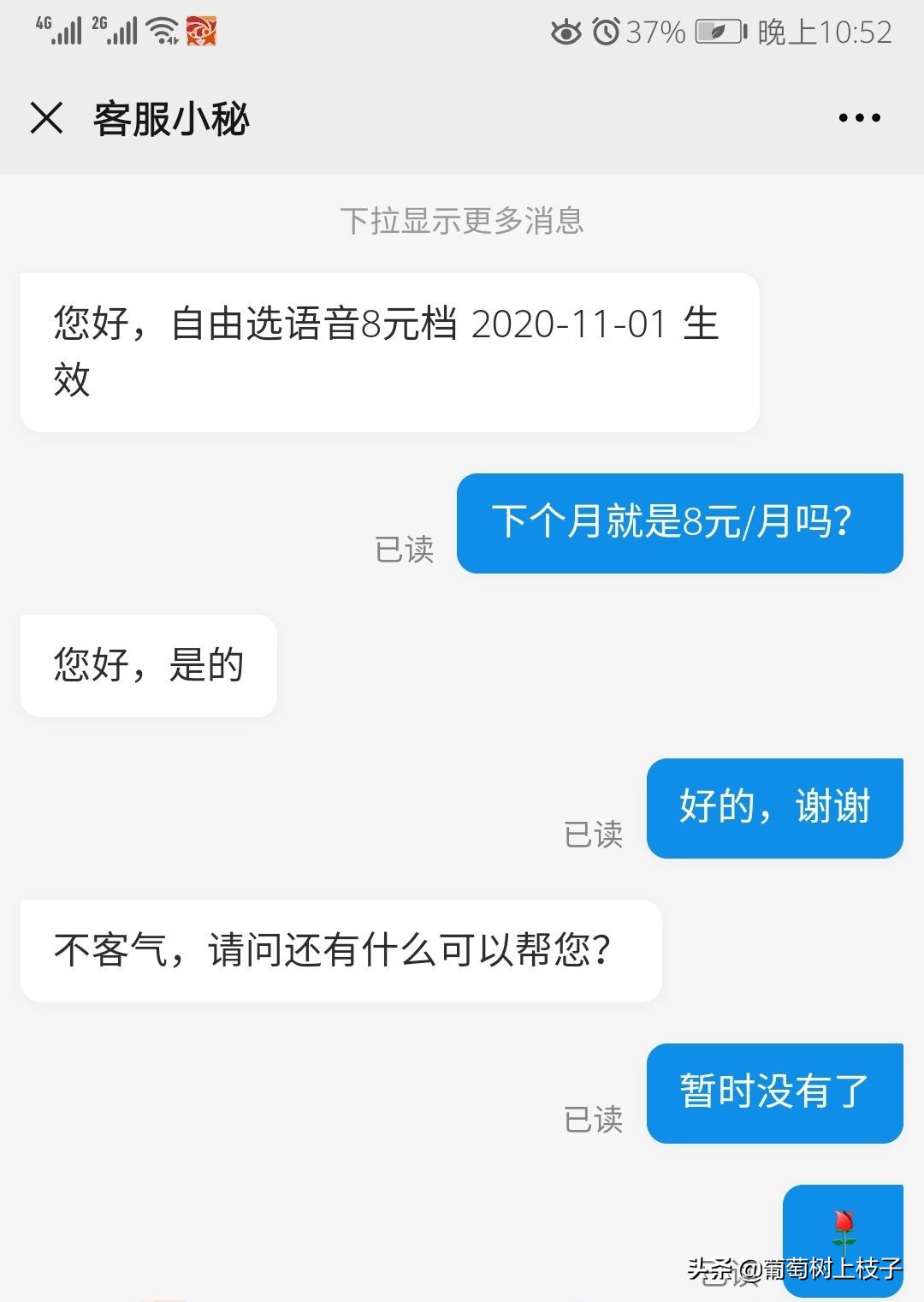Tap the 2G secondary SIM signal icon
This screenshot has height=1302, width=924.
115,30
